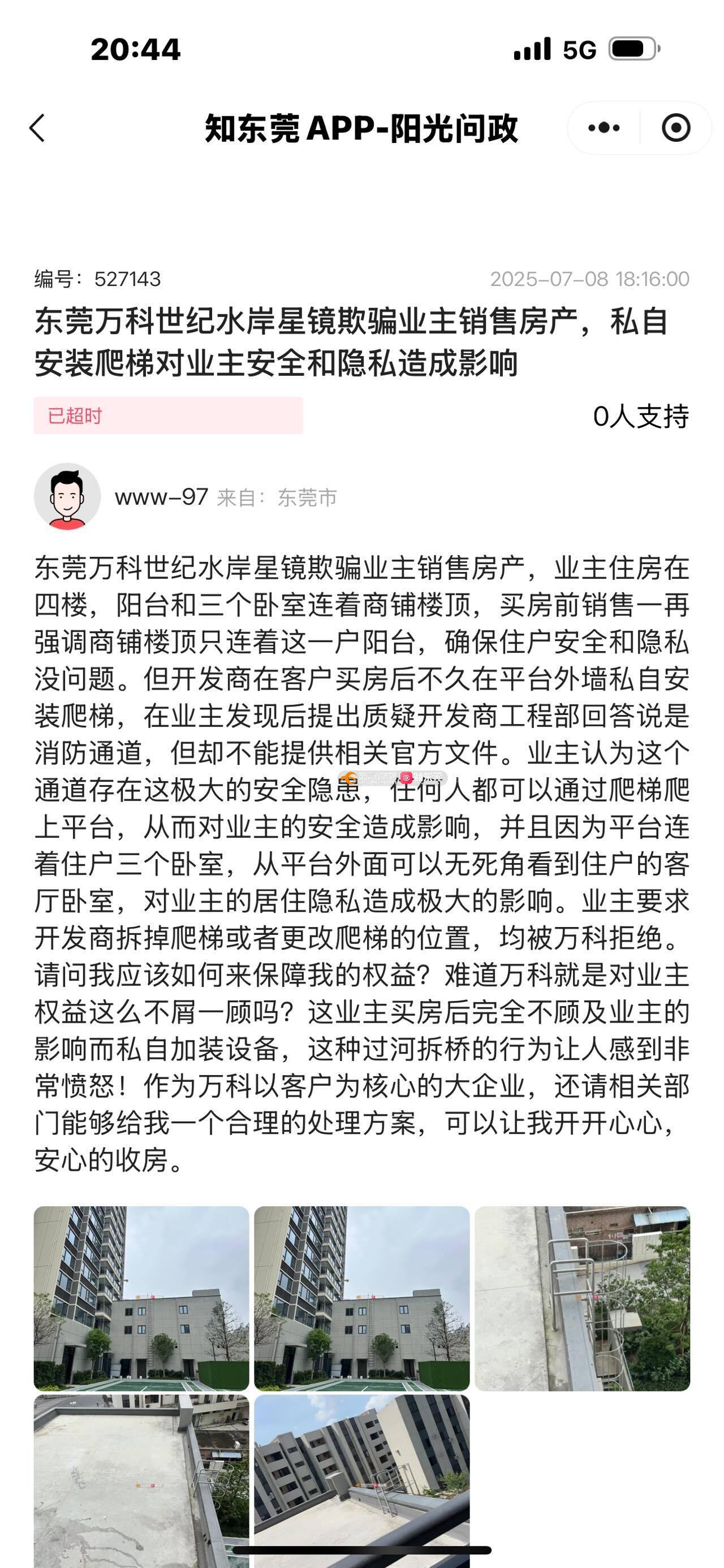
Task: Tap the www-97 user avatar
Action: click(67, 497)
